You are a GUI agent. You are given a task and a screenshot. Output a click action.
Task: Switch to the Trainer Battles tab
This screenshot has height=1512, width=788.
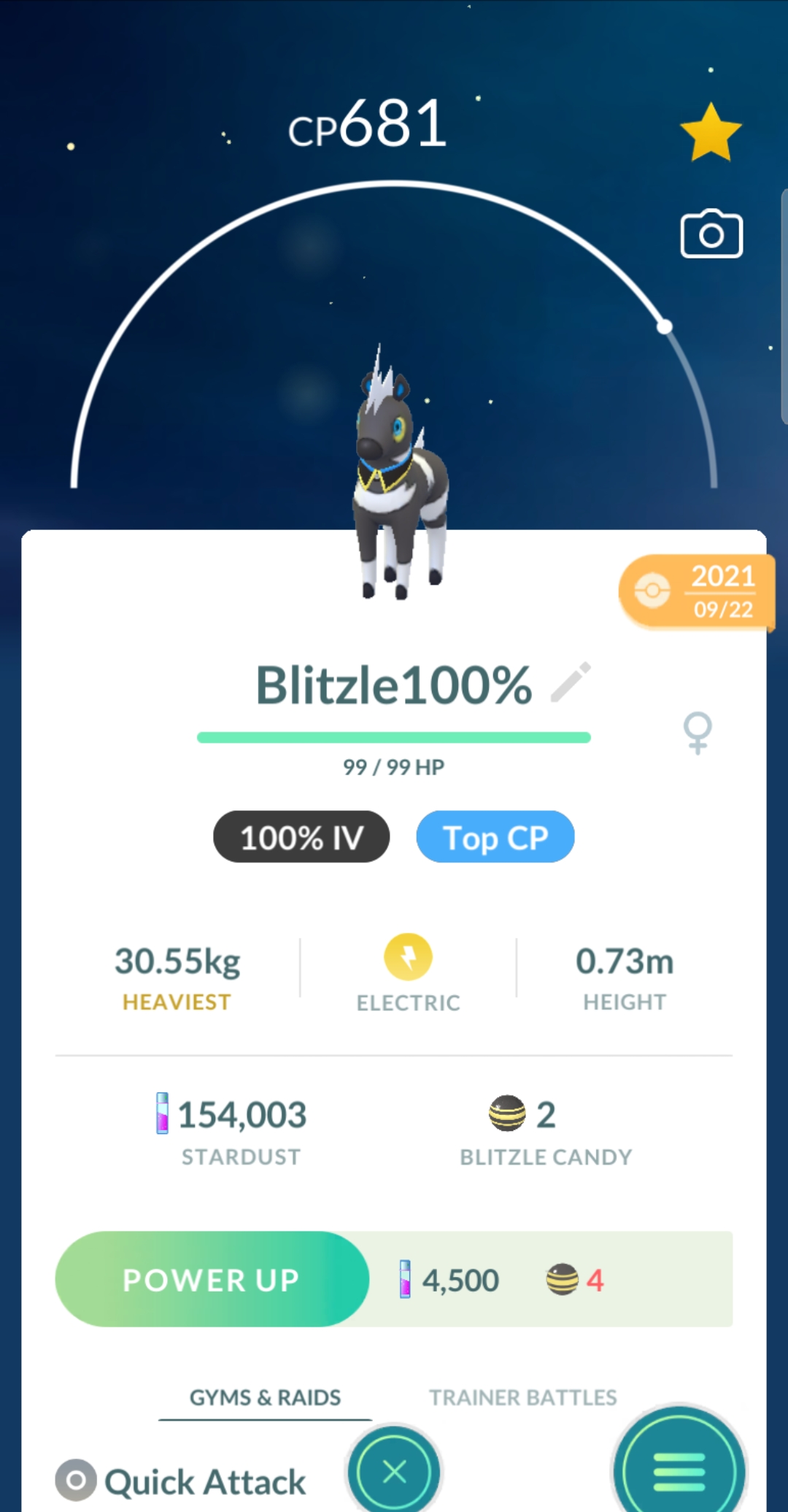(522, 1397)
